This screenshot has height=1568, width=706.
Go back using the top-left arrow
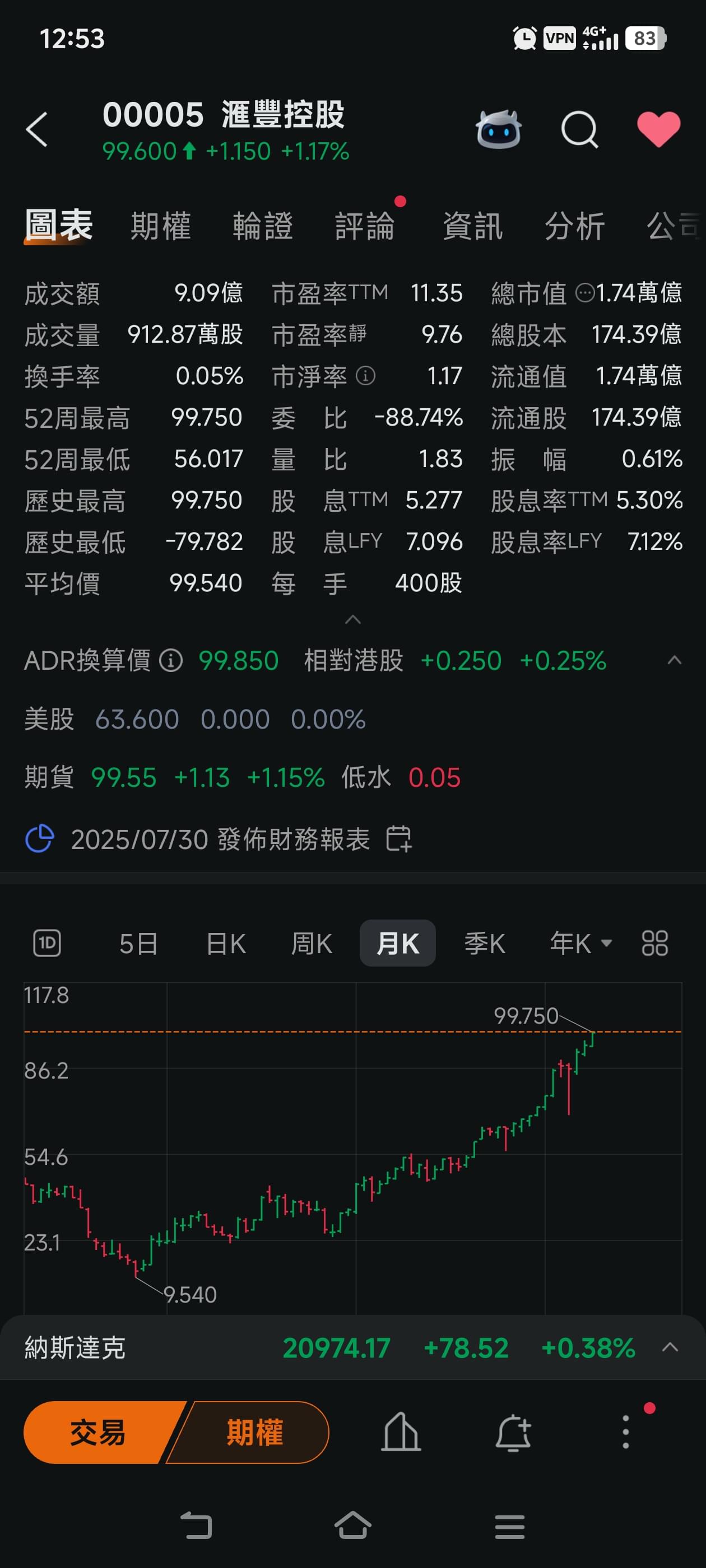37,130
